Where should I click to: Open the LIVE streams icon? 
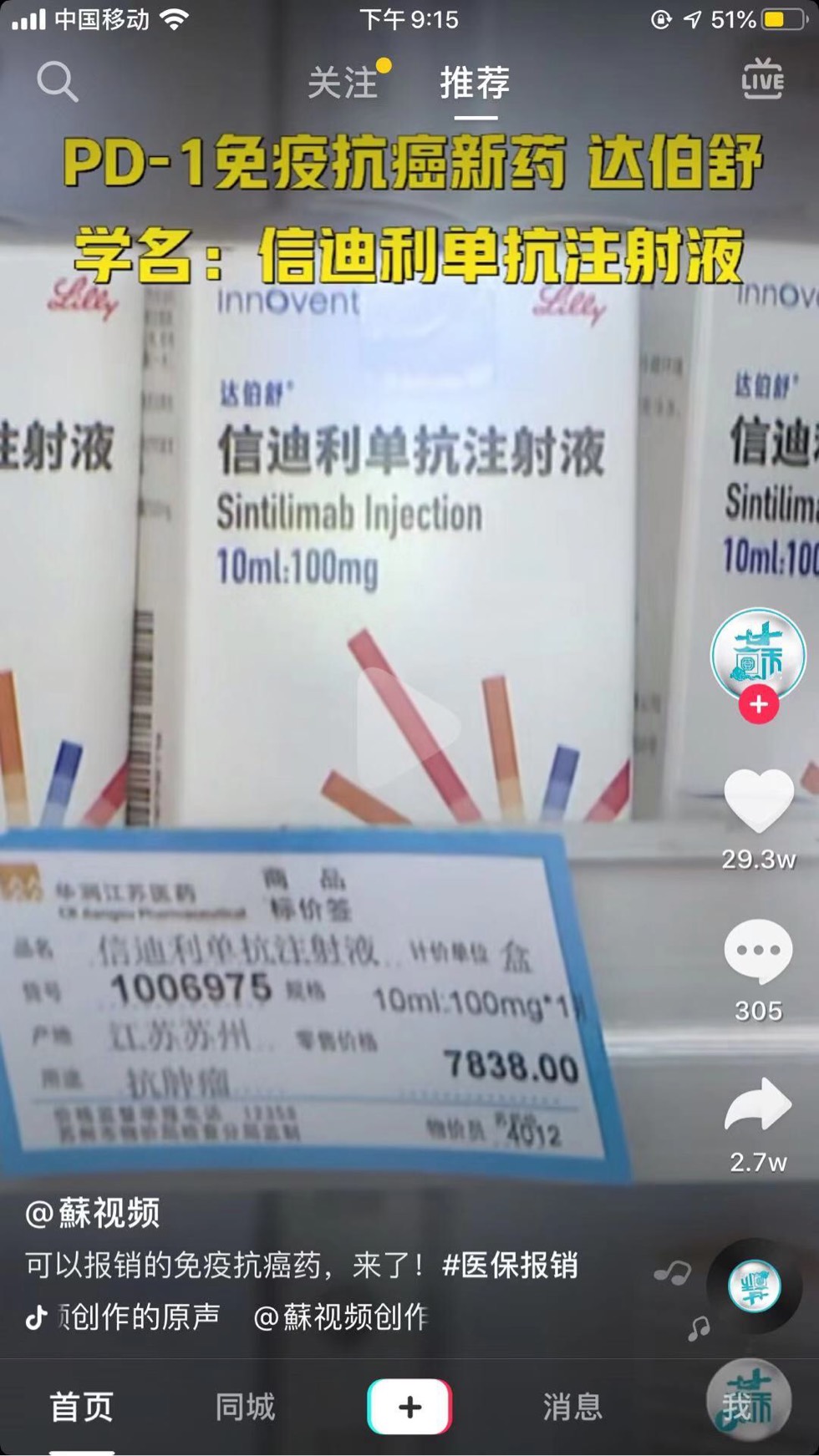(762, 80)
